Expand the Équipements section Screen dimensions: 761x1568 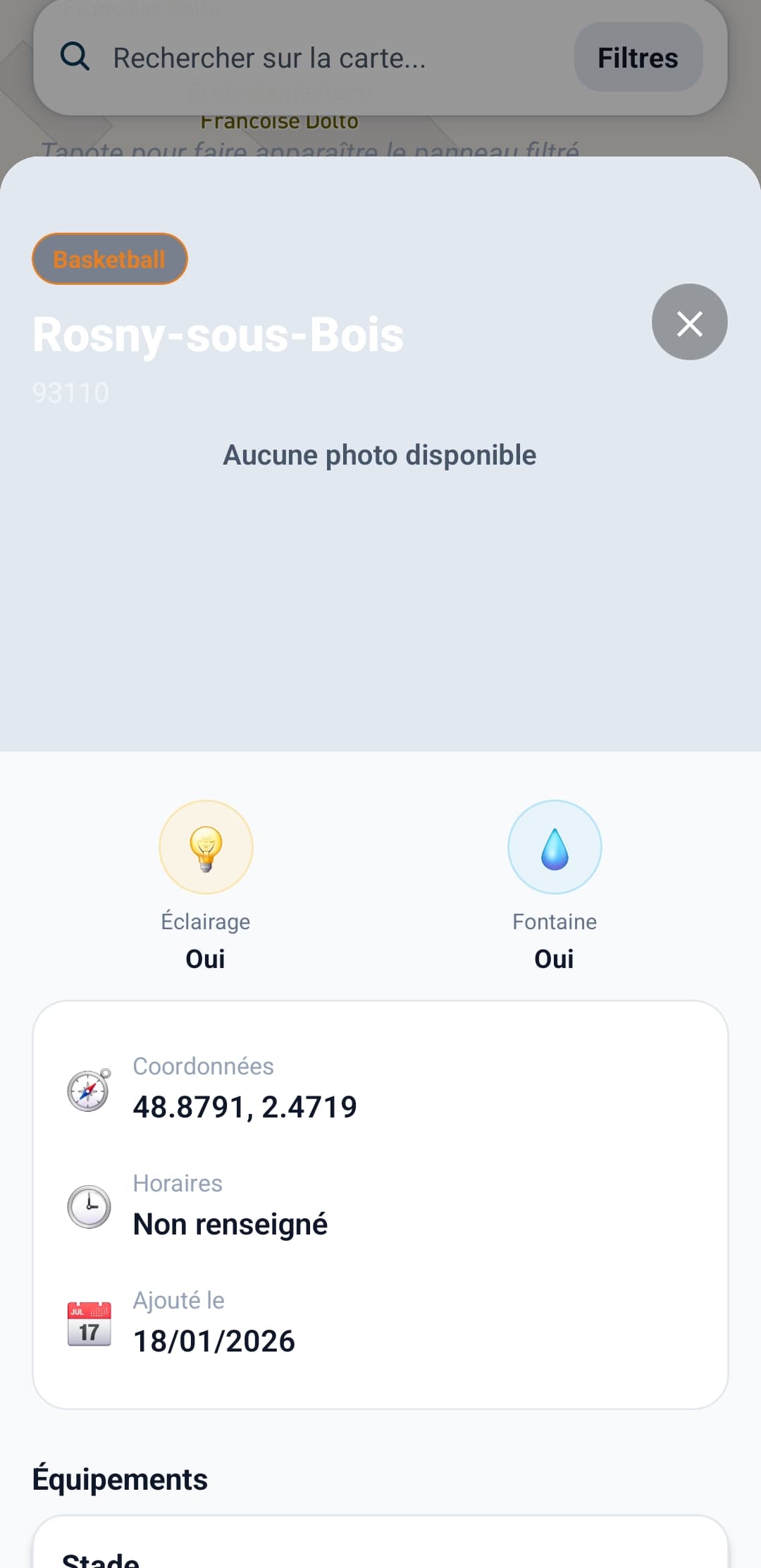pos(119,1478)
